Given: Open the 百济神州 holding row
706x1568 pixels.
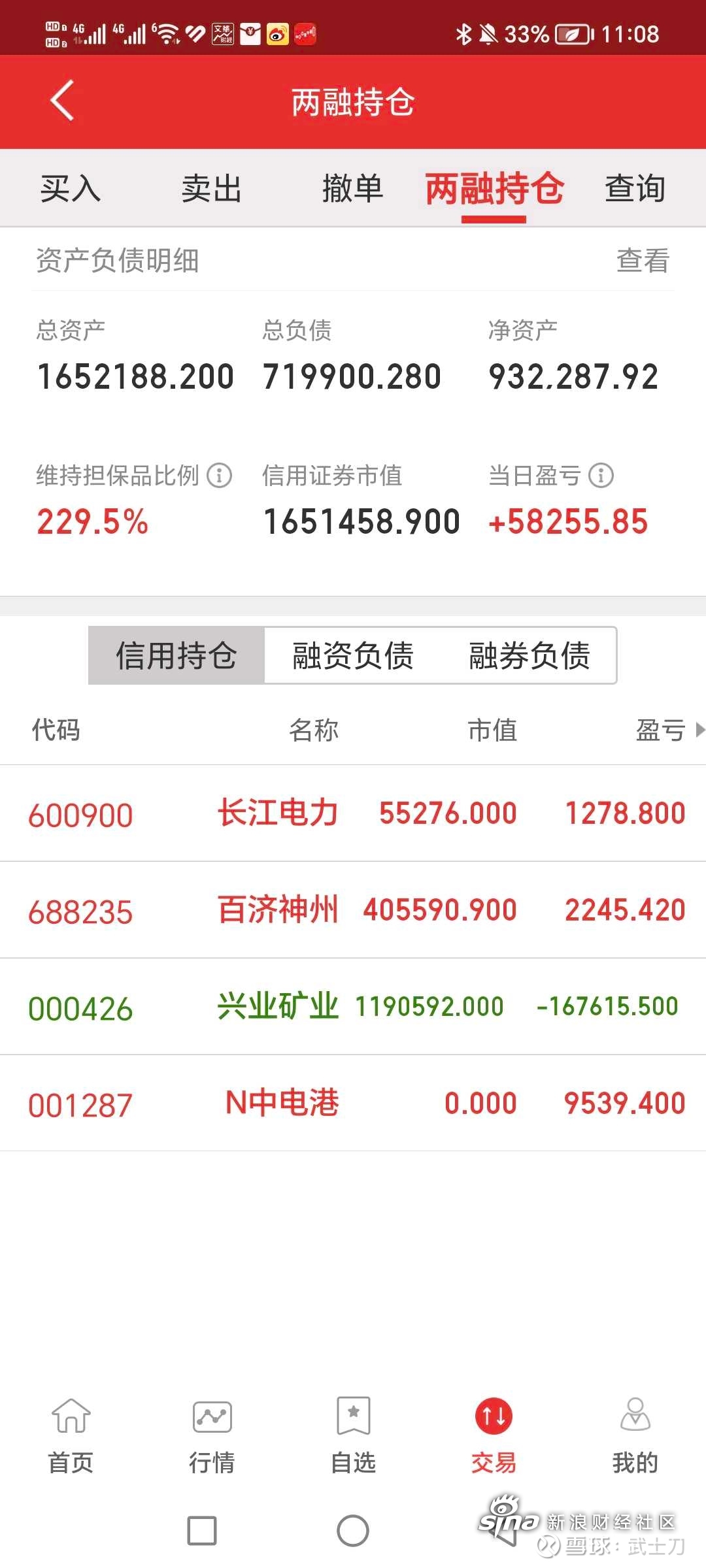Looking at the screenshot, I should coord(353,910).
